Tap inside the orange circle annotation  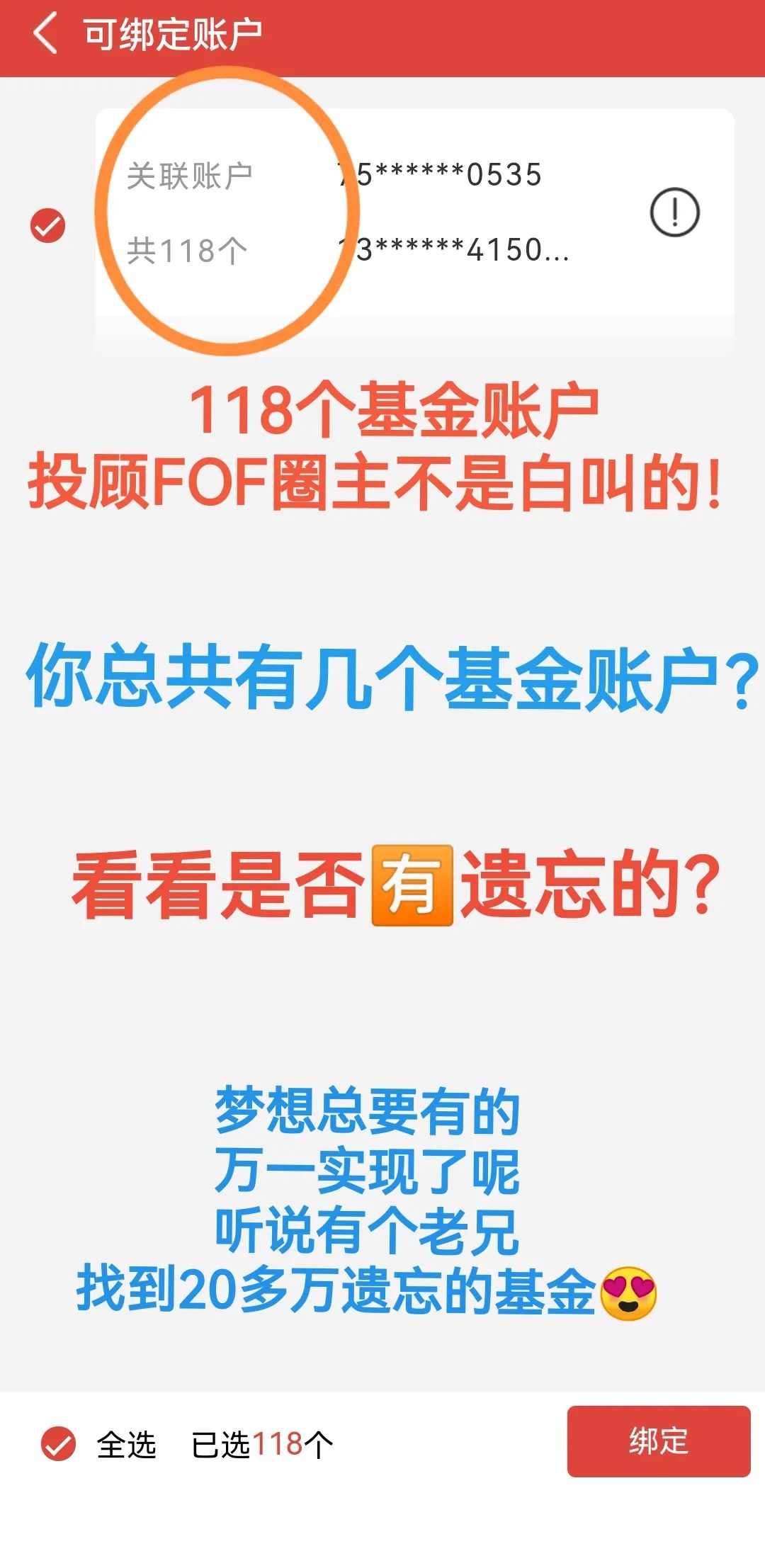[227, 212]
